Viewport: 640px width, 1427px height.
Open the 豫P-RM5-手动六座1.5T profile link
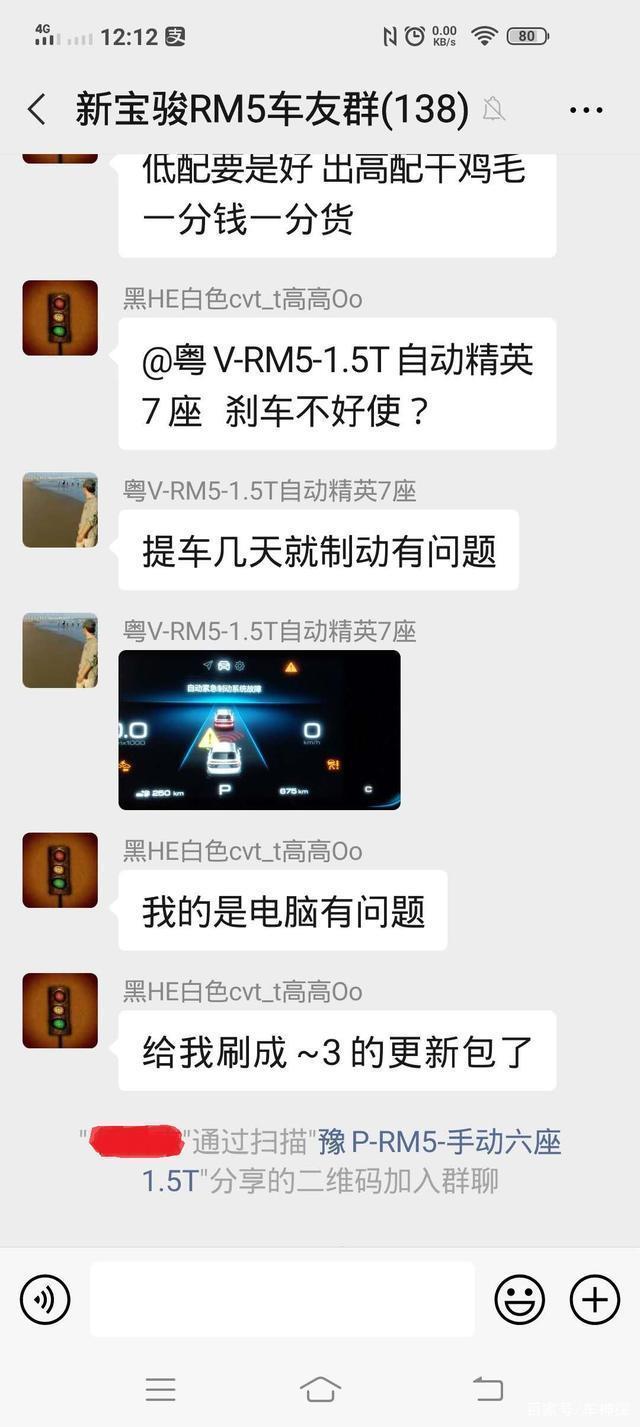(x=440, y=1142)
